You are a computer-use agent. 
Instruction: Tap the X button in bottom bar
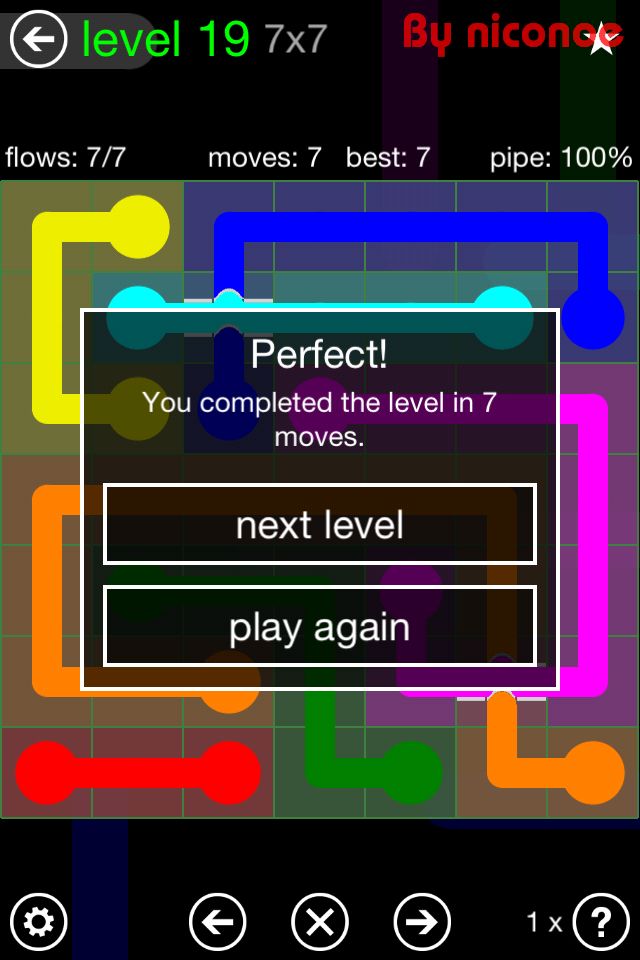320,921
